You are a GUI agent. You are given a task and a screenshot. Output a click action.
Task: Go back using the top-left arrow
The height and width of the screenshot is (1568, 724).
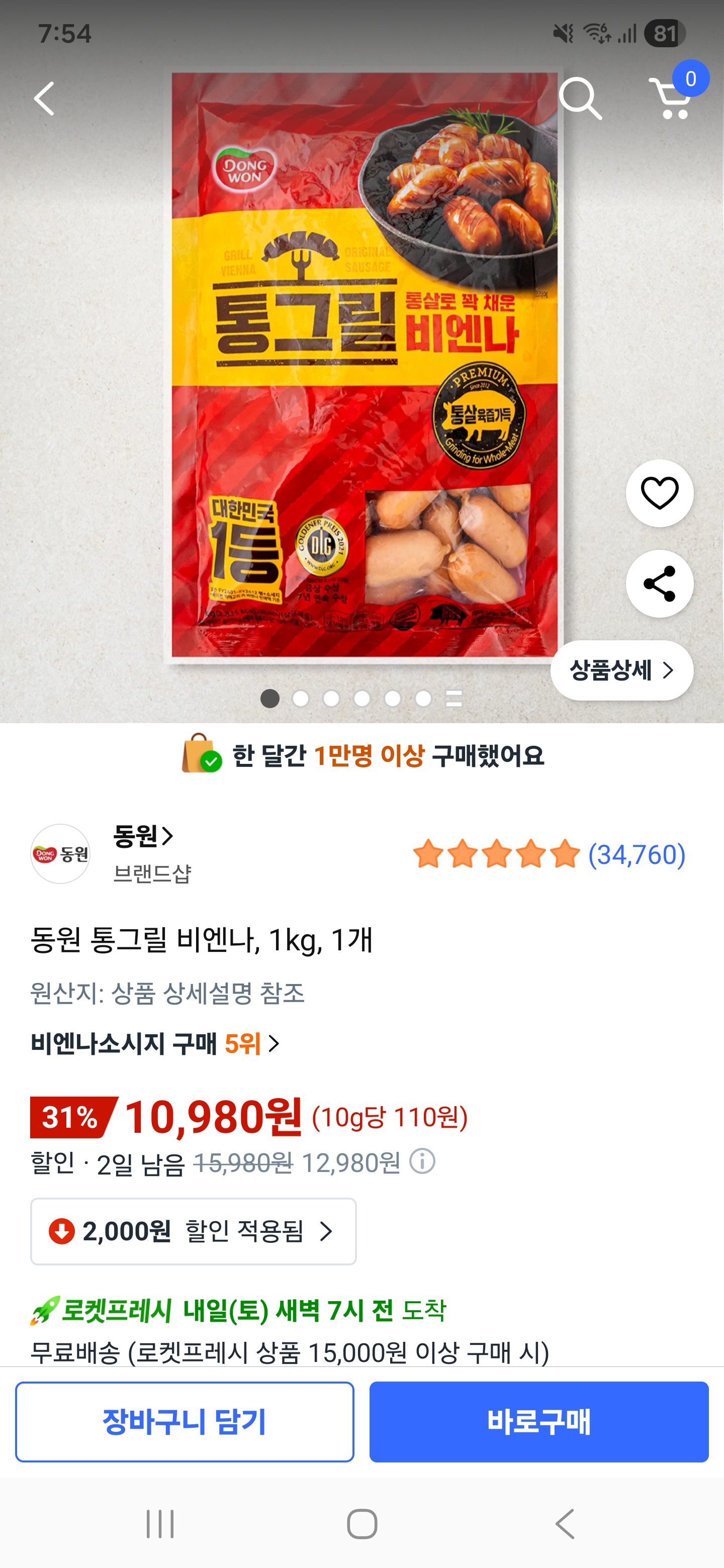44,99
